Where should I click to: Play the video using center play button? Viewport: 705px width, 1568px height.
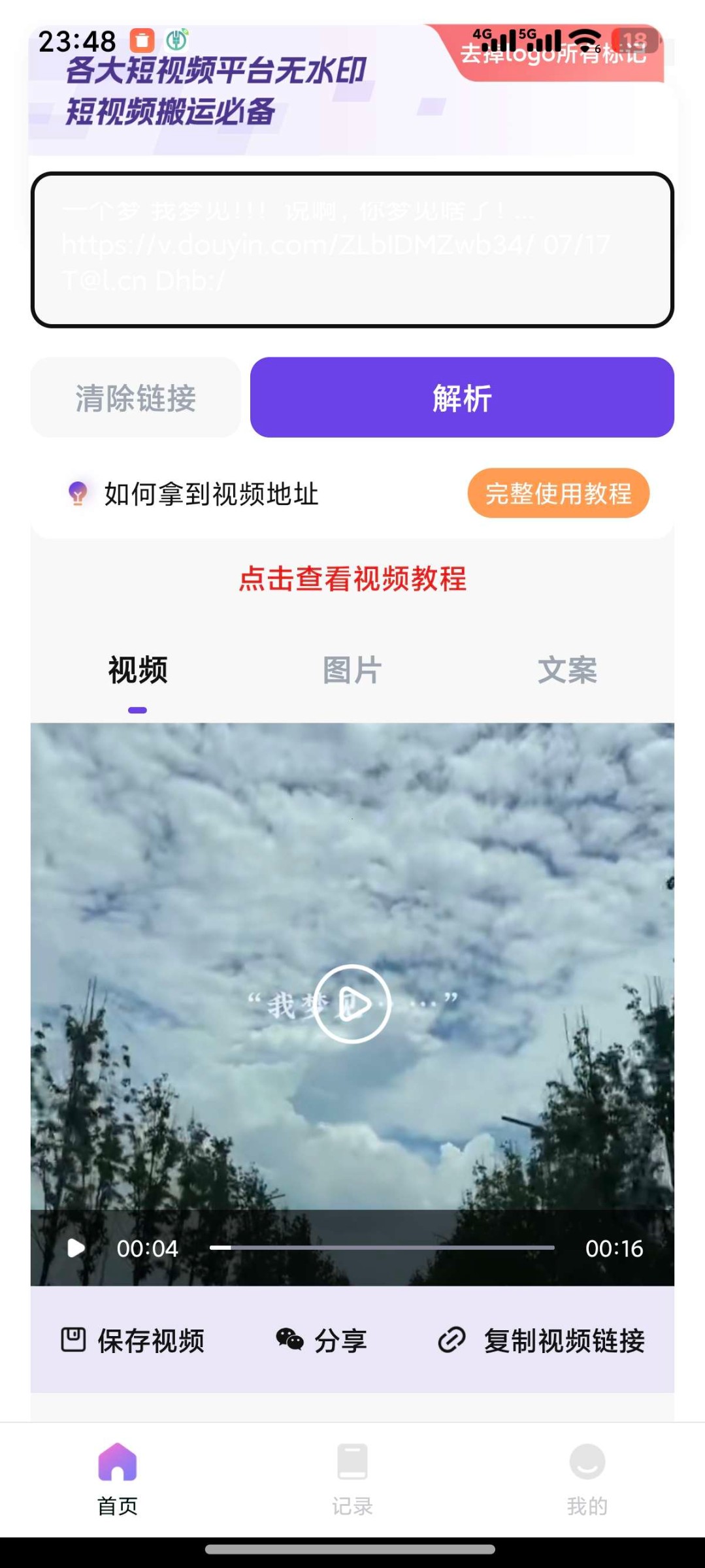[352, 1004]
